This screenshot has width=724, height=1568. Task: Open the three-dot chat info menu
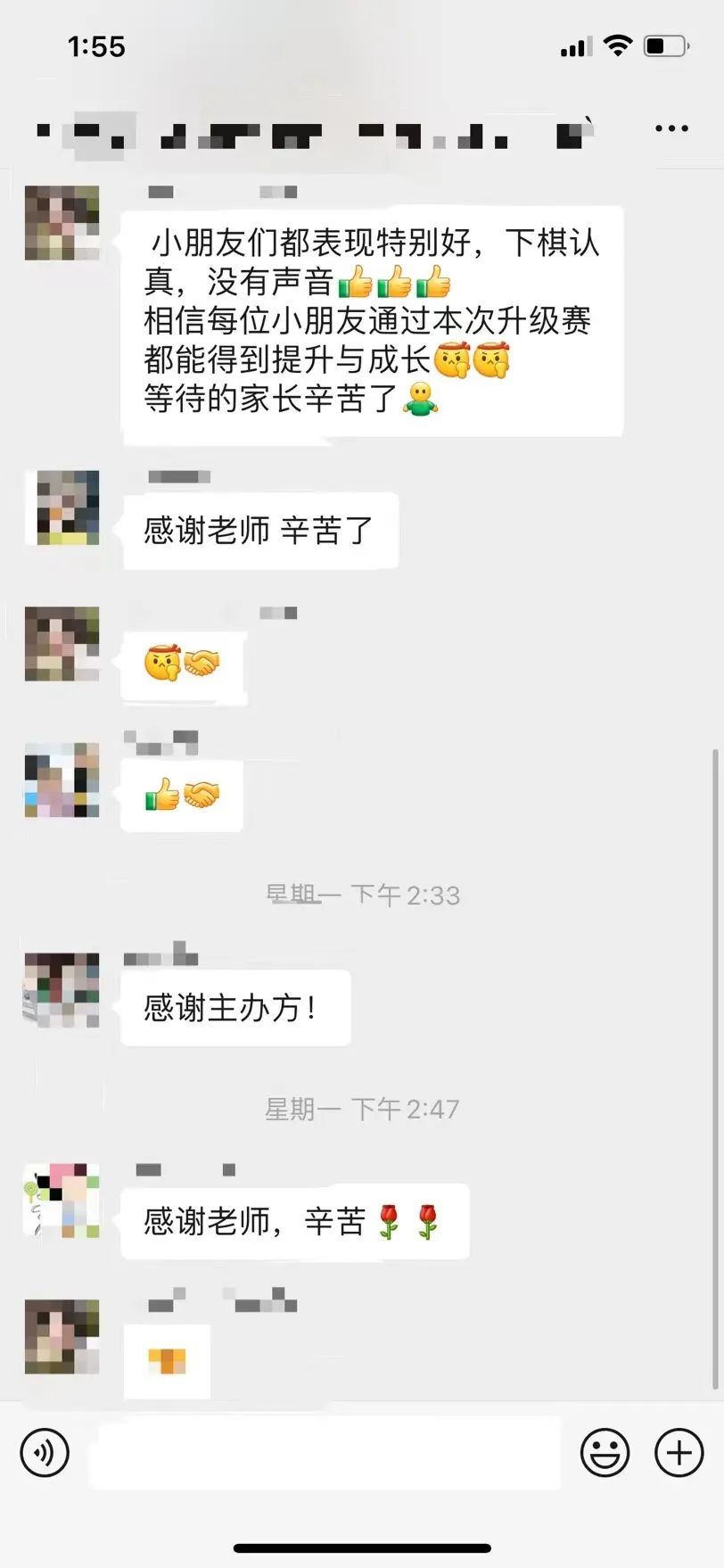point(671,128)
